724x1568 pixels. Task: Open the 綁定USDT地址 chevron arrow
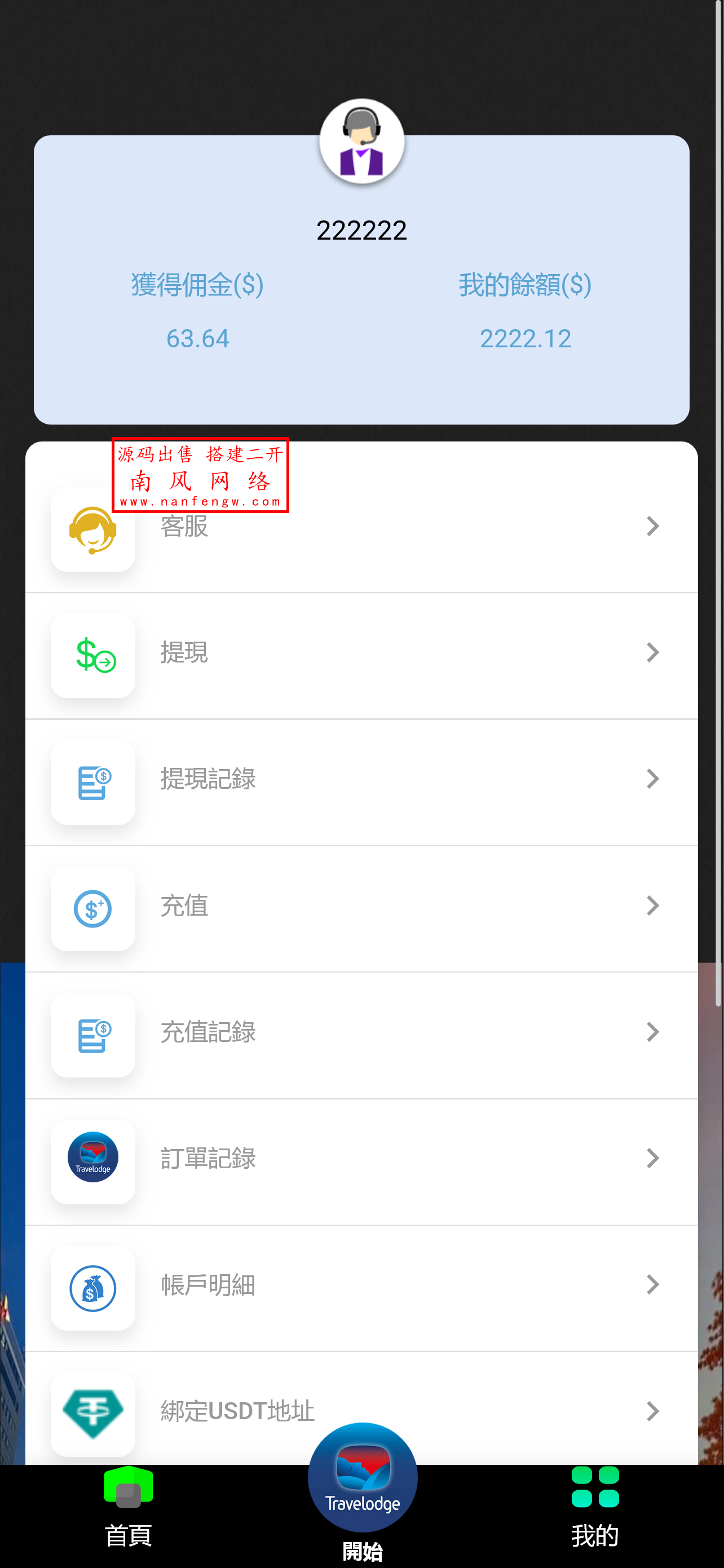pyautogui.click(x=653, y=1411)
